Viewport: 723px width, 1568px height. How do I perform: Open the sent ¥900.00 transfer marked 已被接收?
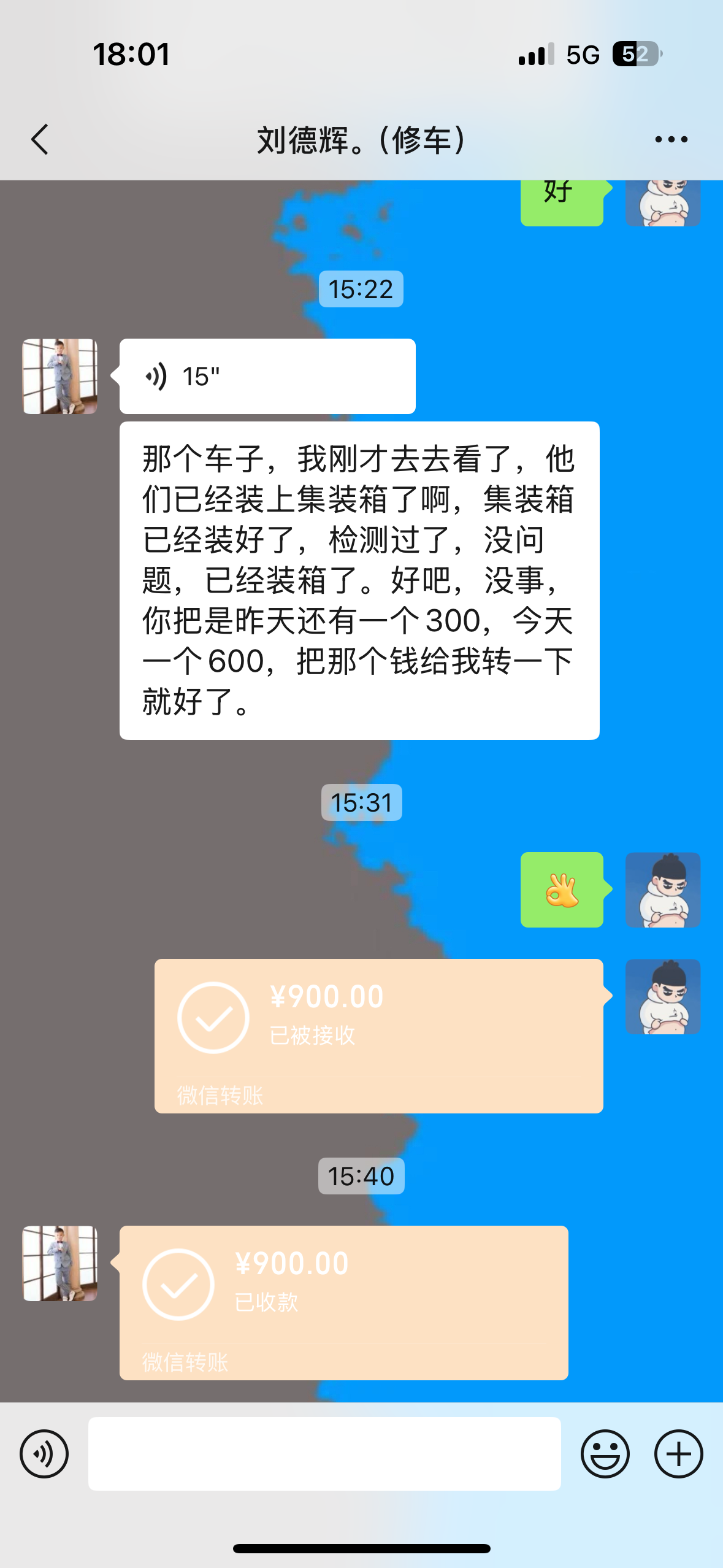[x=378, y=1036]
